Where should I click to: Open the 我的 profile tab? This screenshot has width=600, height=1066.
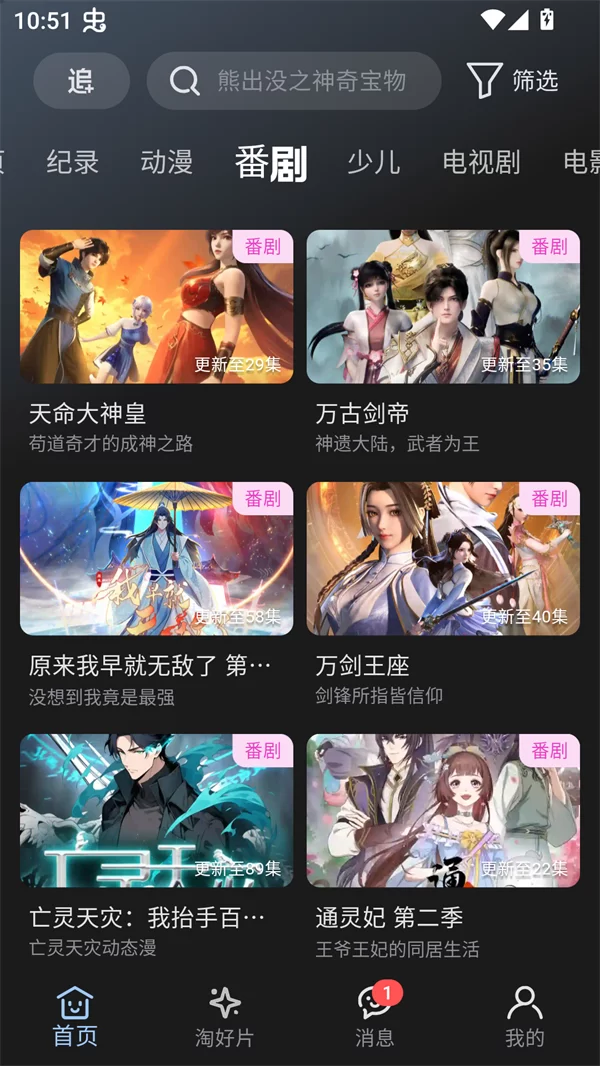524,1016
